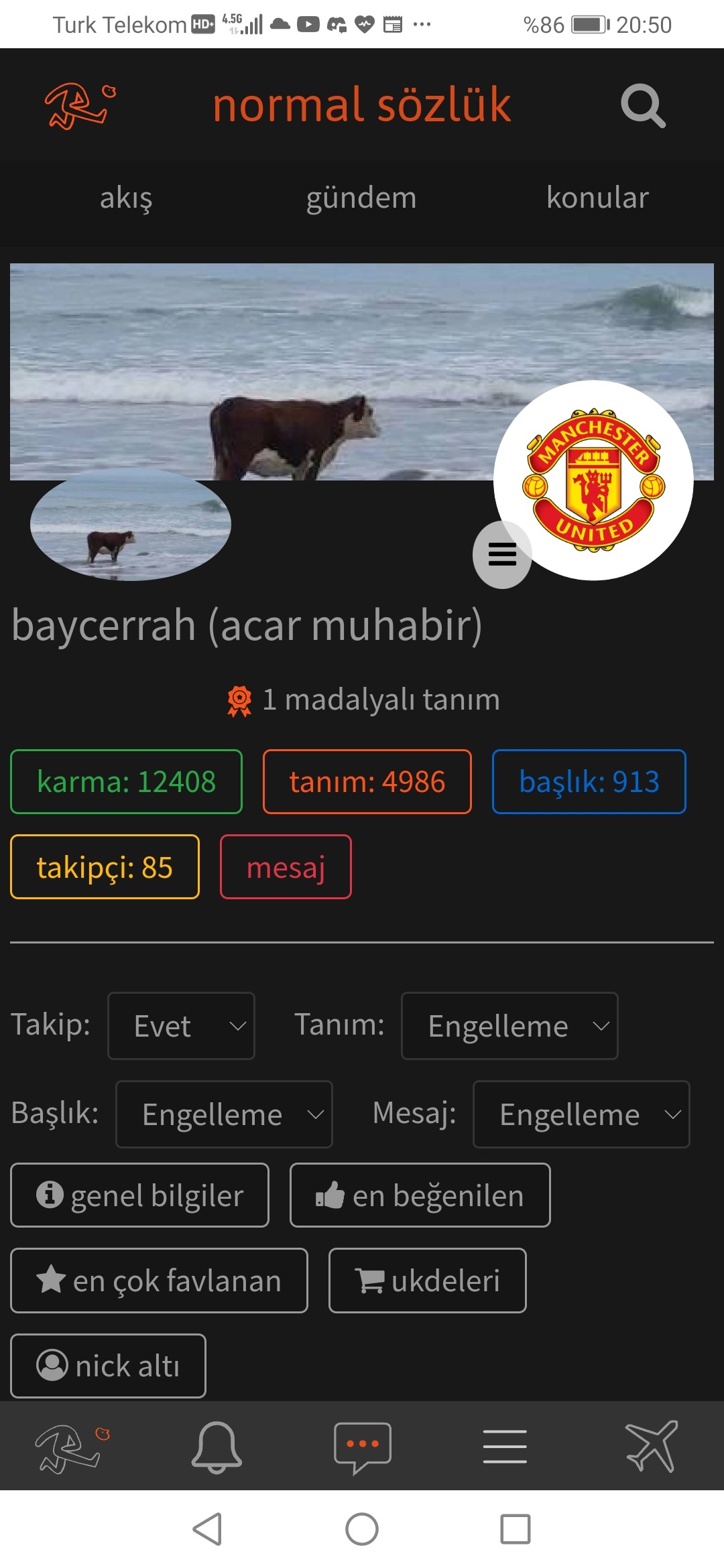Switch to the gündem tab
The height and width of the screenshot is (1568, 724).
click(x=361, y=198)
